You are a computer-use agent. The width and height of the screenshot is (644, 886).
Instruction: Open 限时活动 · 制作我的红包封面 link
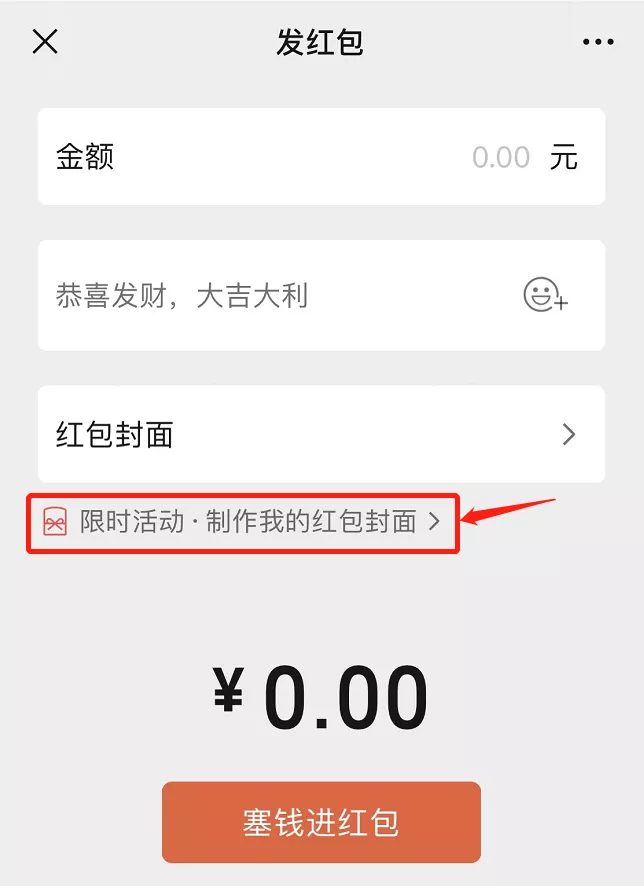tap(243, 521)
